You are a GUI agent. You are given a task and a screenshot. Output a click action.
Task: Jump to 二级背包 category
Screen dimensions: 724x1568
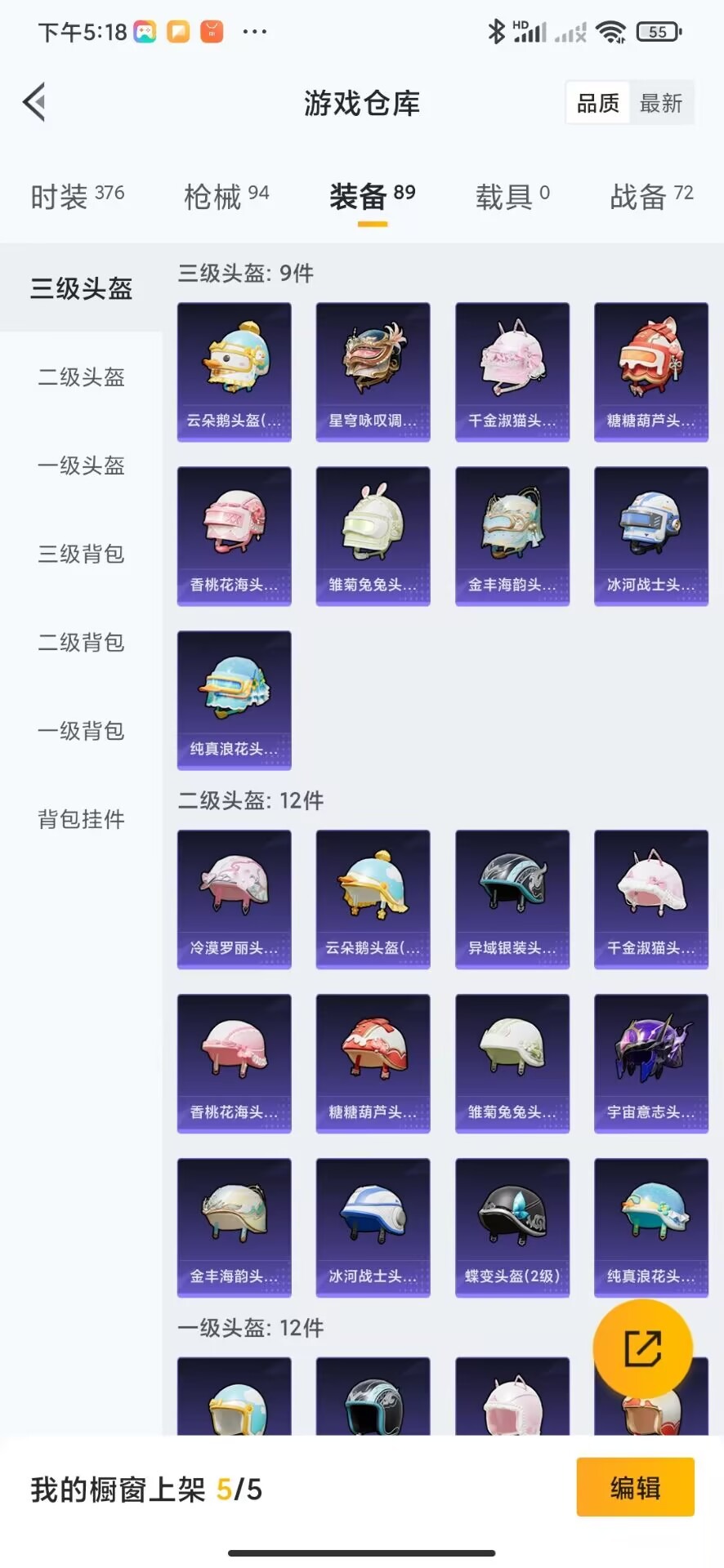click(81, 643)
